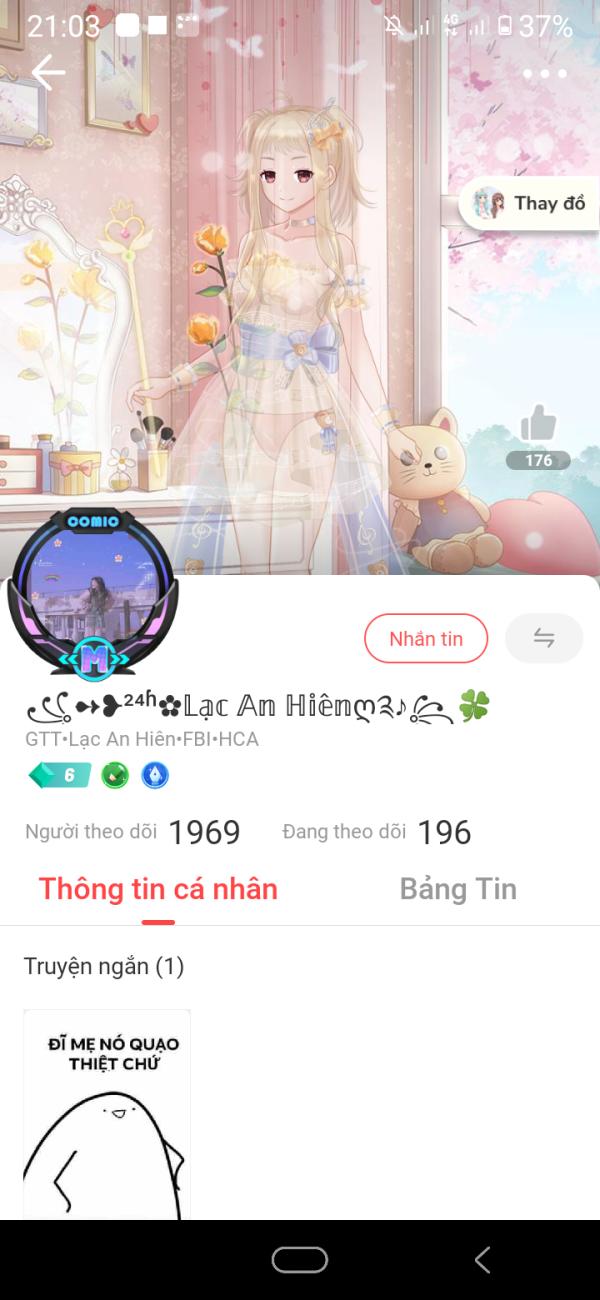Open the three-dot overflow menu

point(544,74)
